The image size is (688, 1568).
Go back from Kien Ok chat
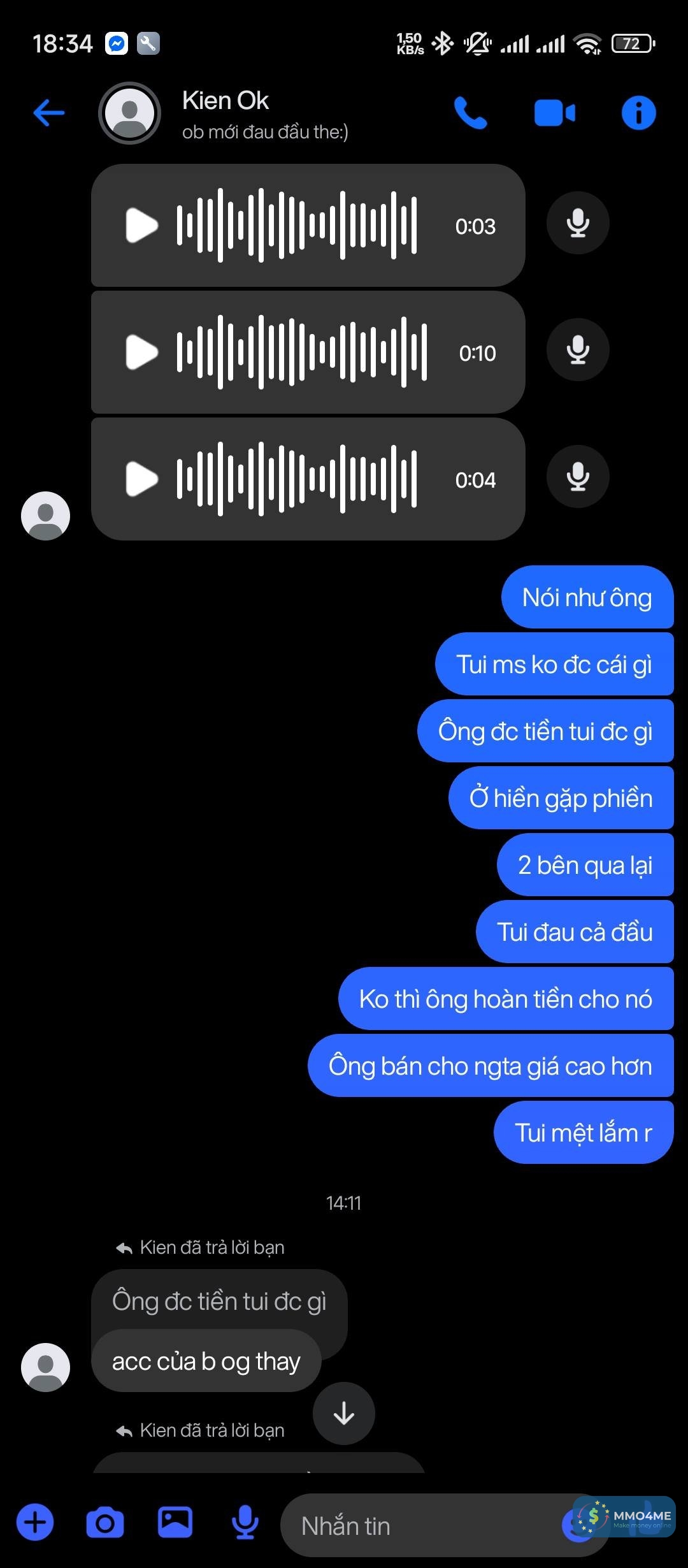[49, 113]
